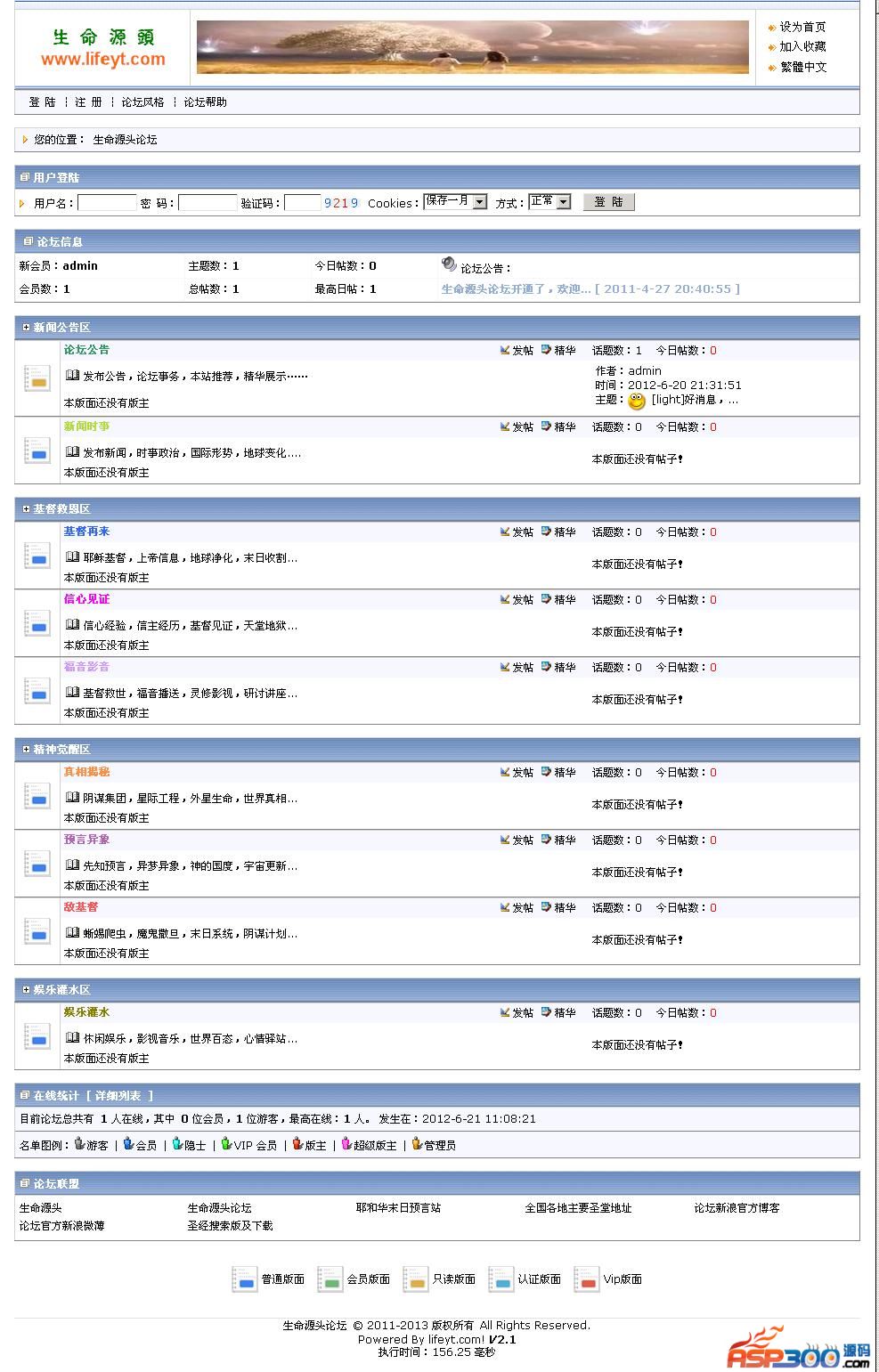
Task: Open the 论坛公告 board
Action: 86,350
